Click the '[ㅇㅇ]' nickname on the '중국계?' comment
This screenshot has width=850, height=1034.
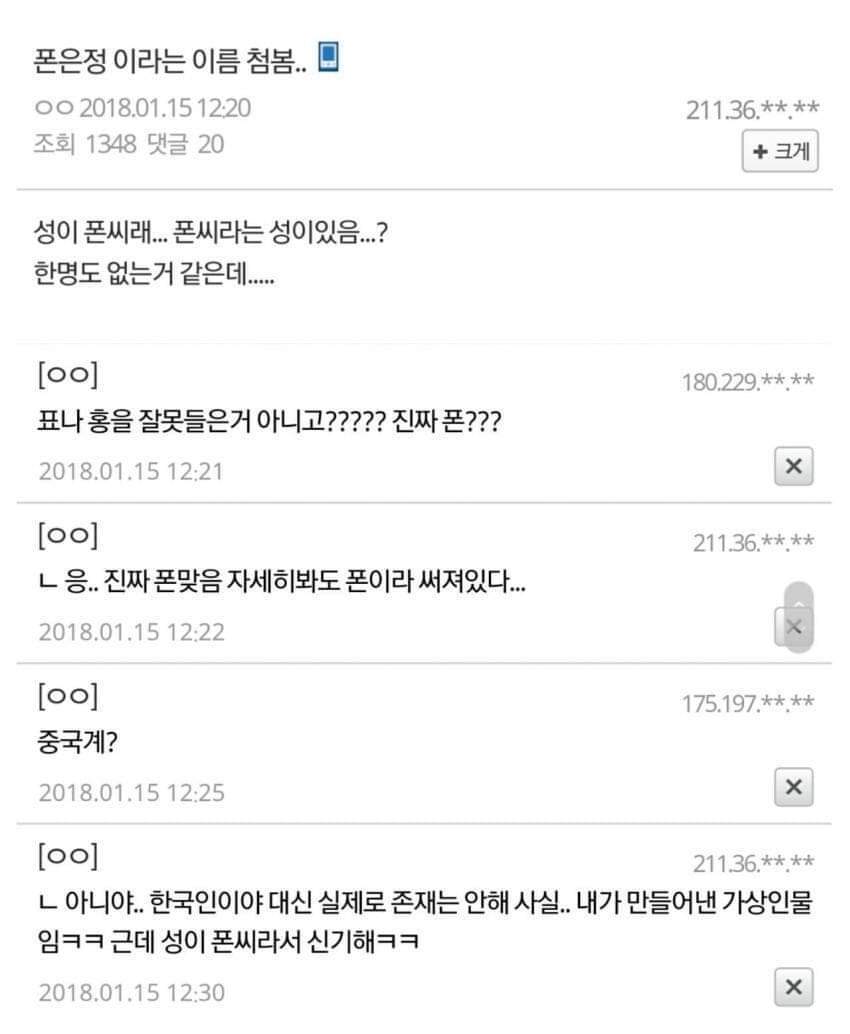[66, 697]
